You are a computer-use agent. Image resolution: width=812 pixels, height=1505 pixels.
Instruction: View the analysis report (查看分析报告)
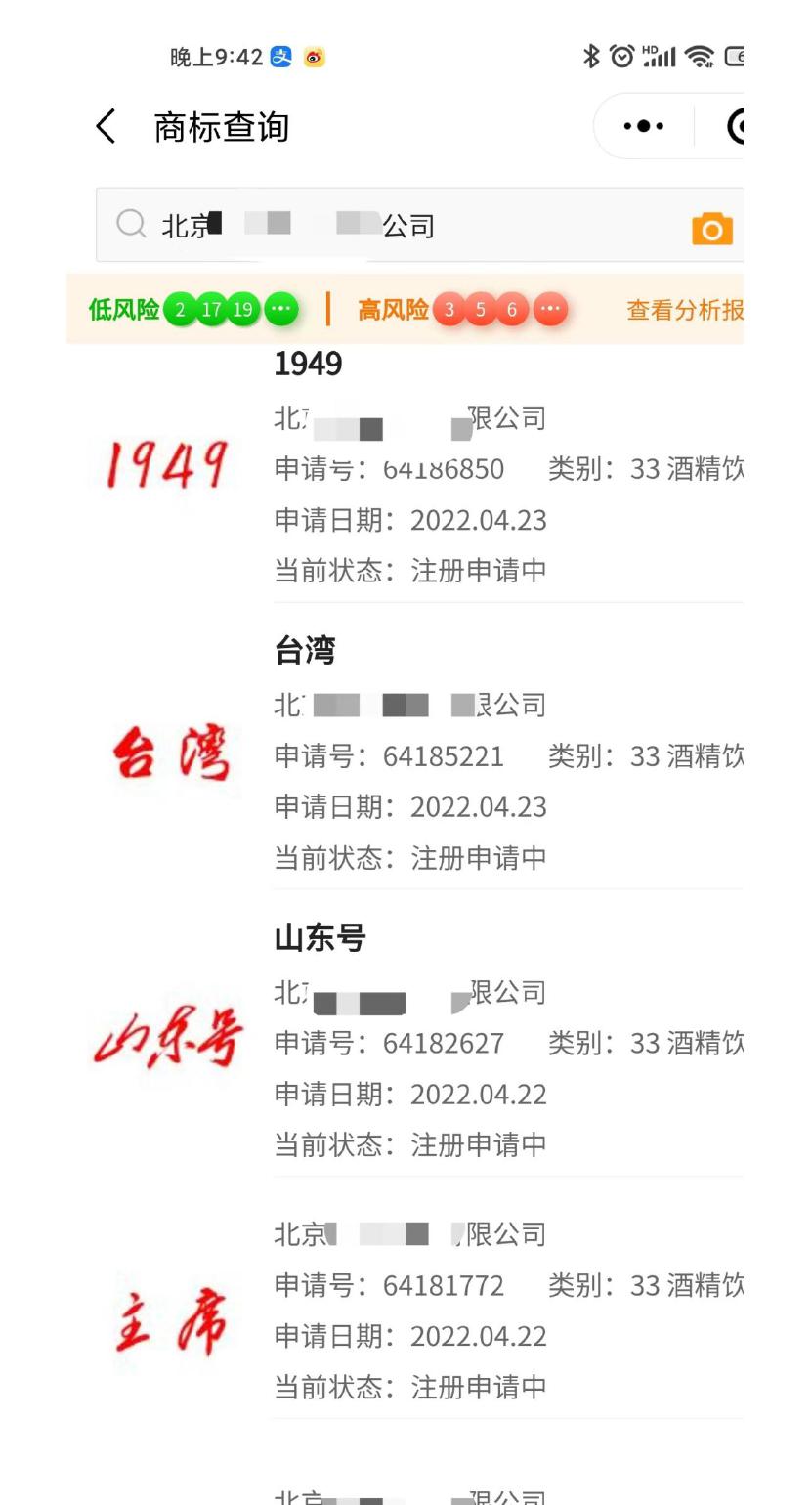685,310
